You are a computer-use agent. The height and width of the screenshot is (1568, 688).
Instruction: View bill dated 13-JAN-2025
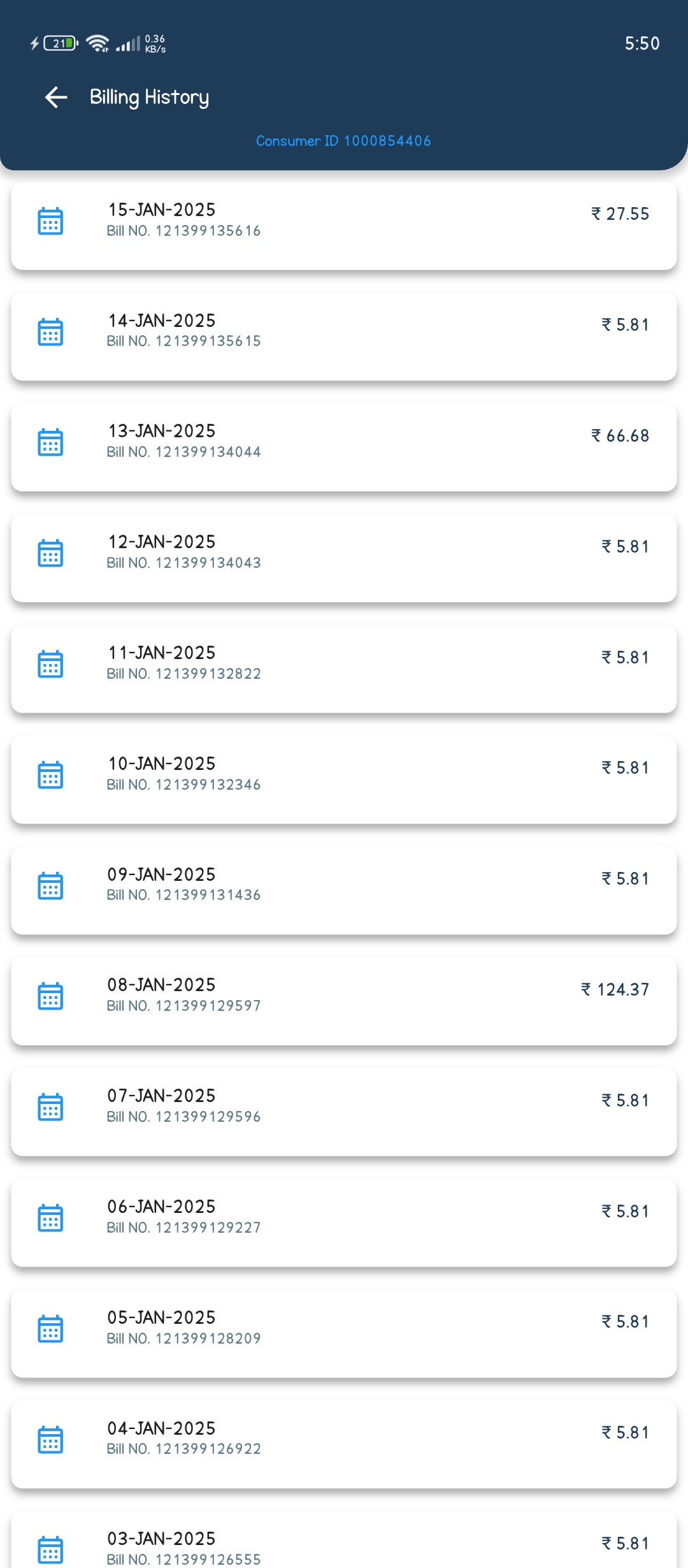click(x=344, y=447)
